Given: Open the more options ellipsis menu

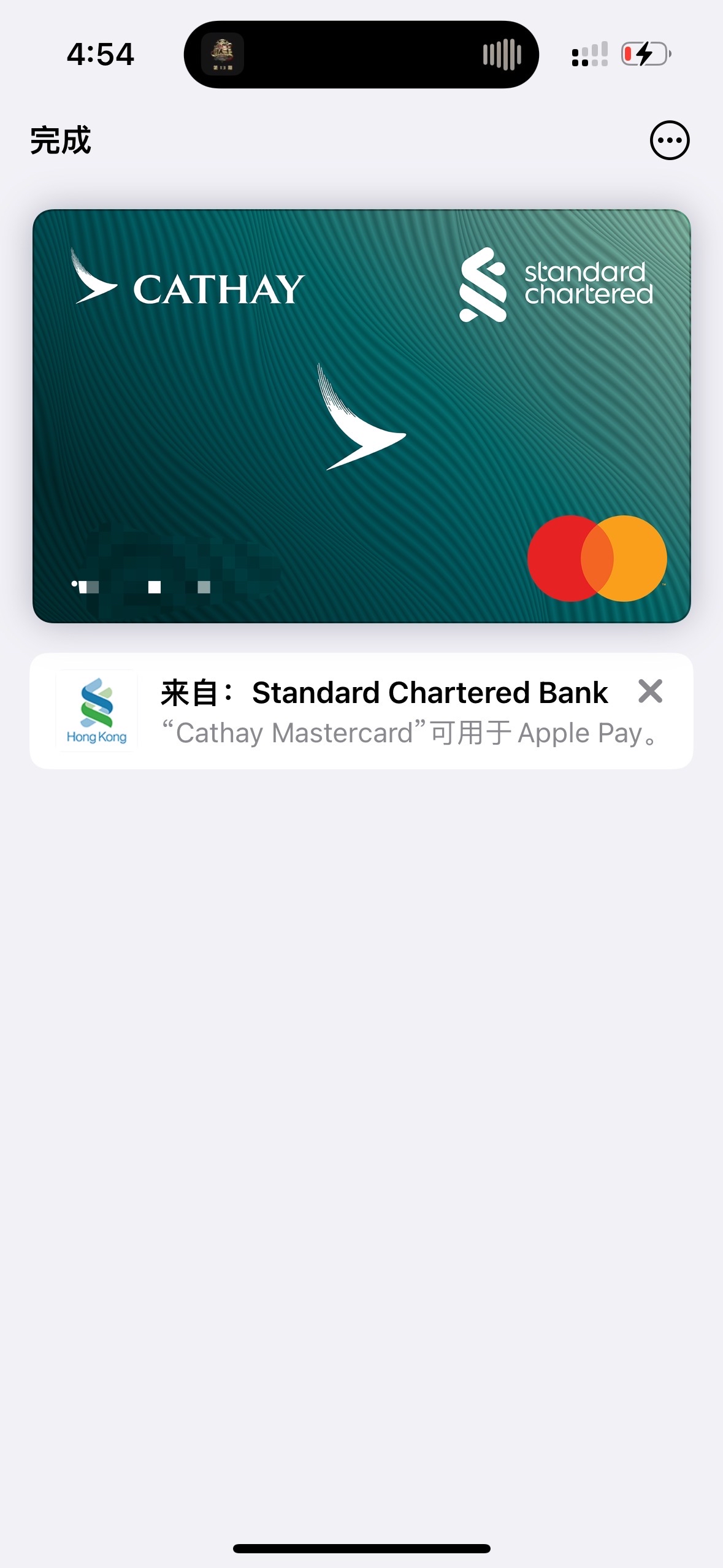Looking at the screenshot, I should [669, 140].
